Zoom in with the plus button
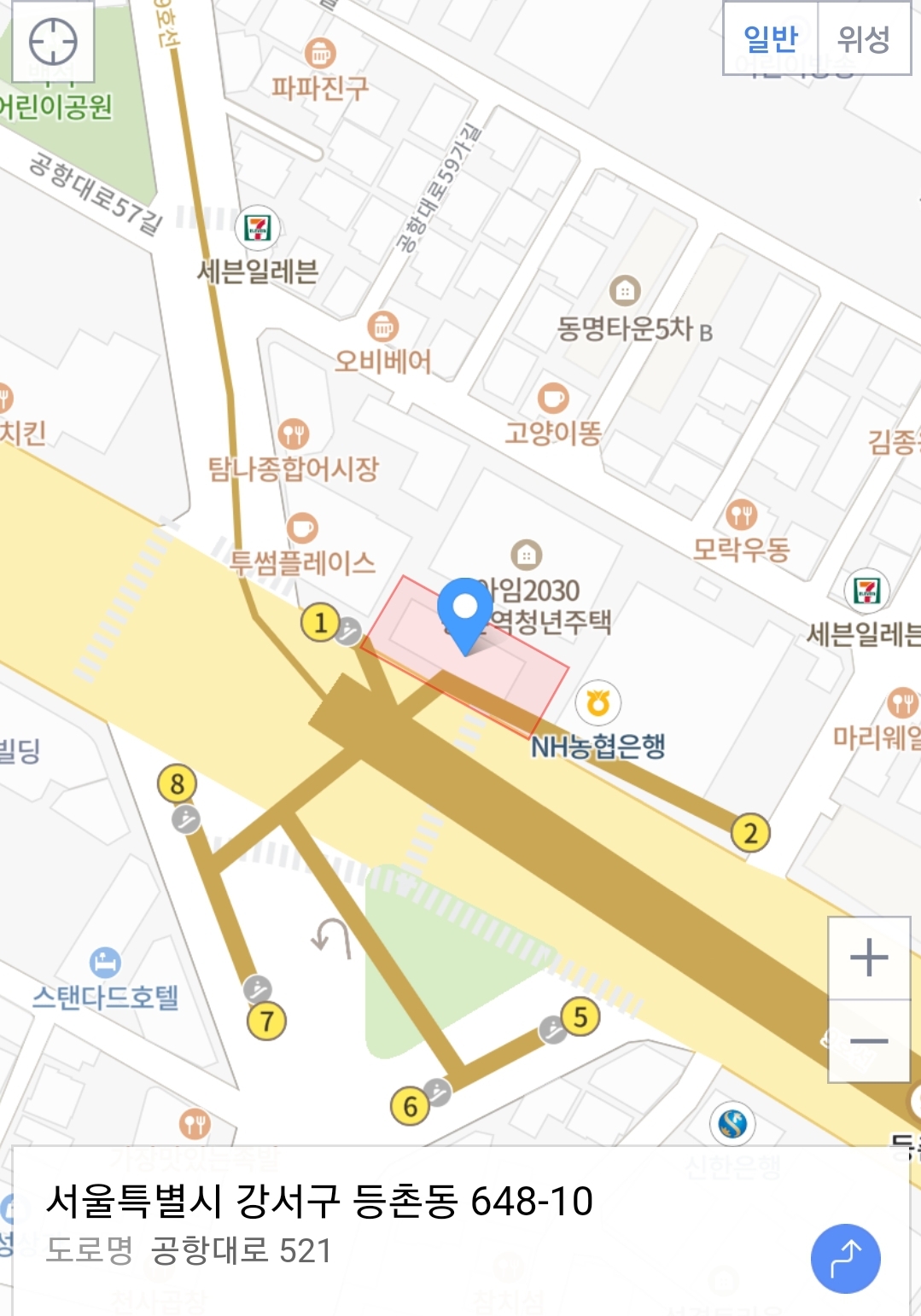Viewport: 921px width, 1316px height. 869,957
